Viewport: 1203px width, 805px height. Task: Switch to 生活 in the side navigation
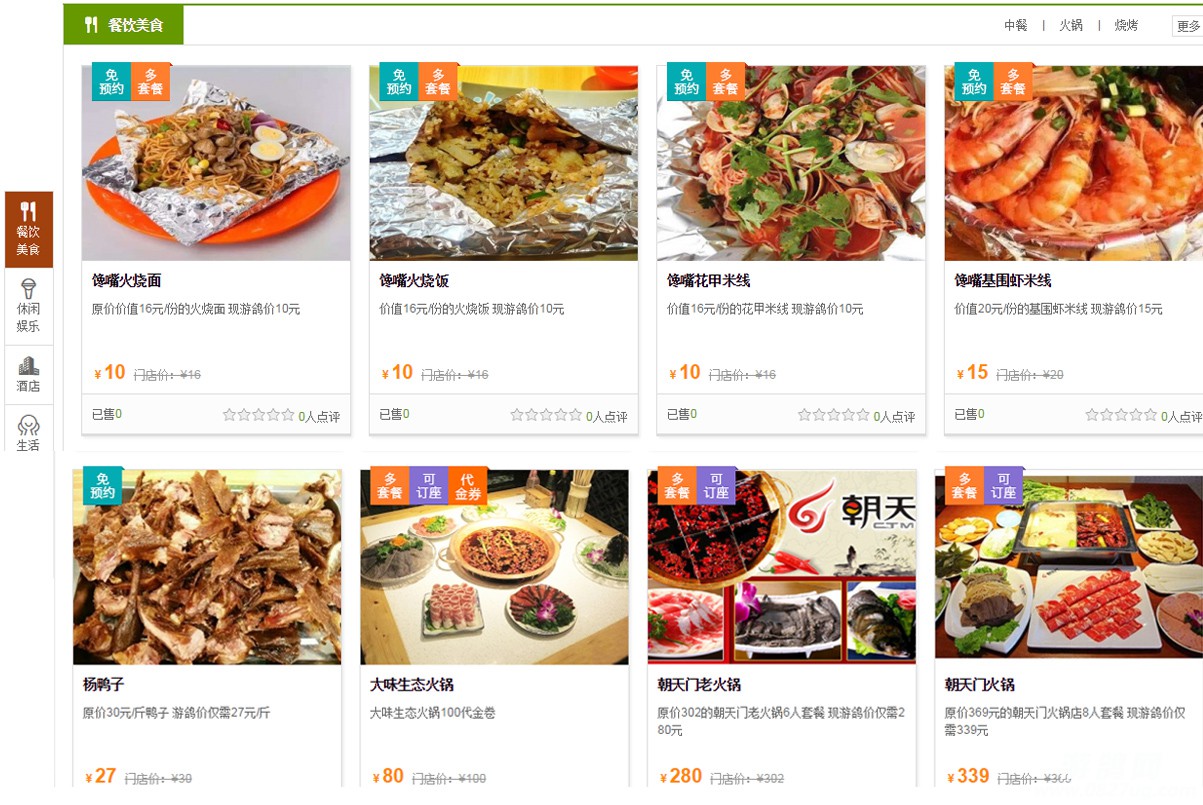pyautogui.click(x=28, y=434)
